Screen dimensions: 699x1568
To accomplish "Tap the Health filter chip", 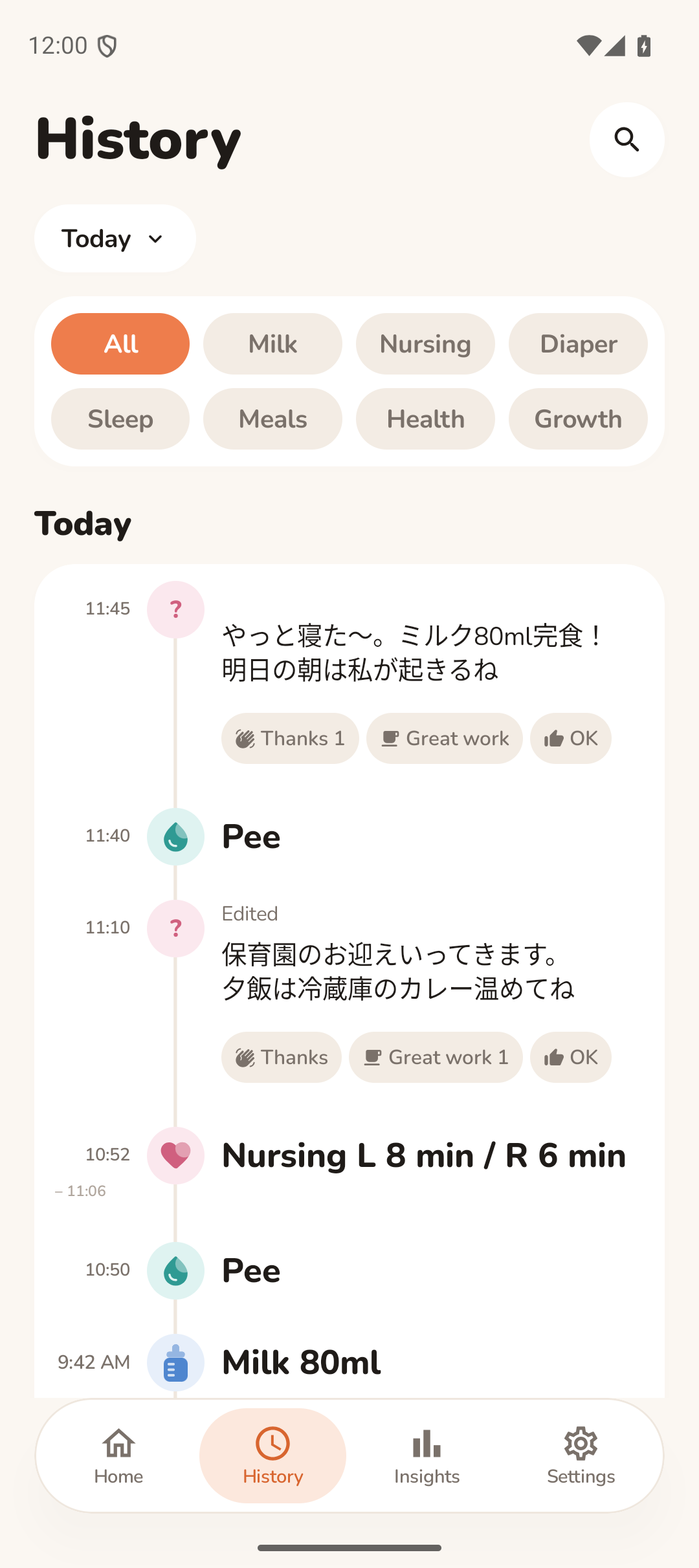I will (425, 419).
